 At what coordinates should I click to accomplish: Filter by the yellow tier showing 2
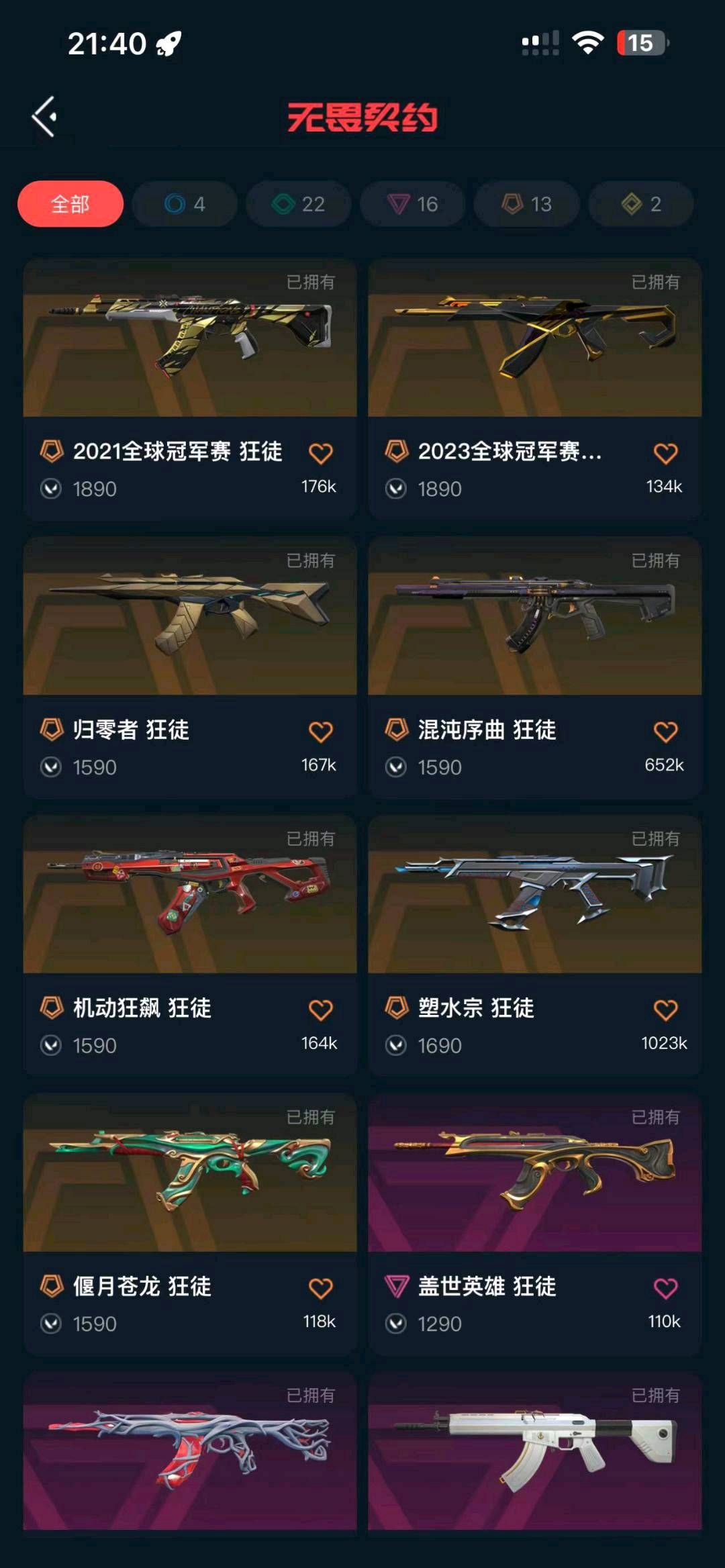(x=640, y=203)
